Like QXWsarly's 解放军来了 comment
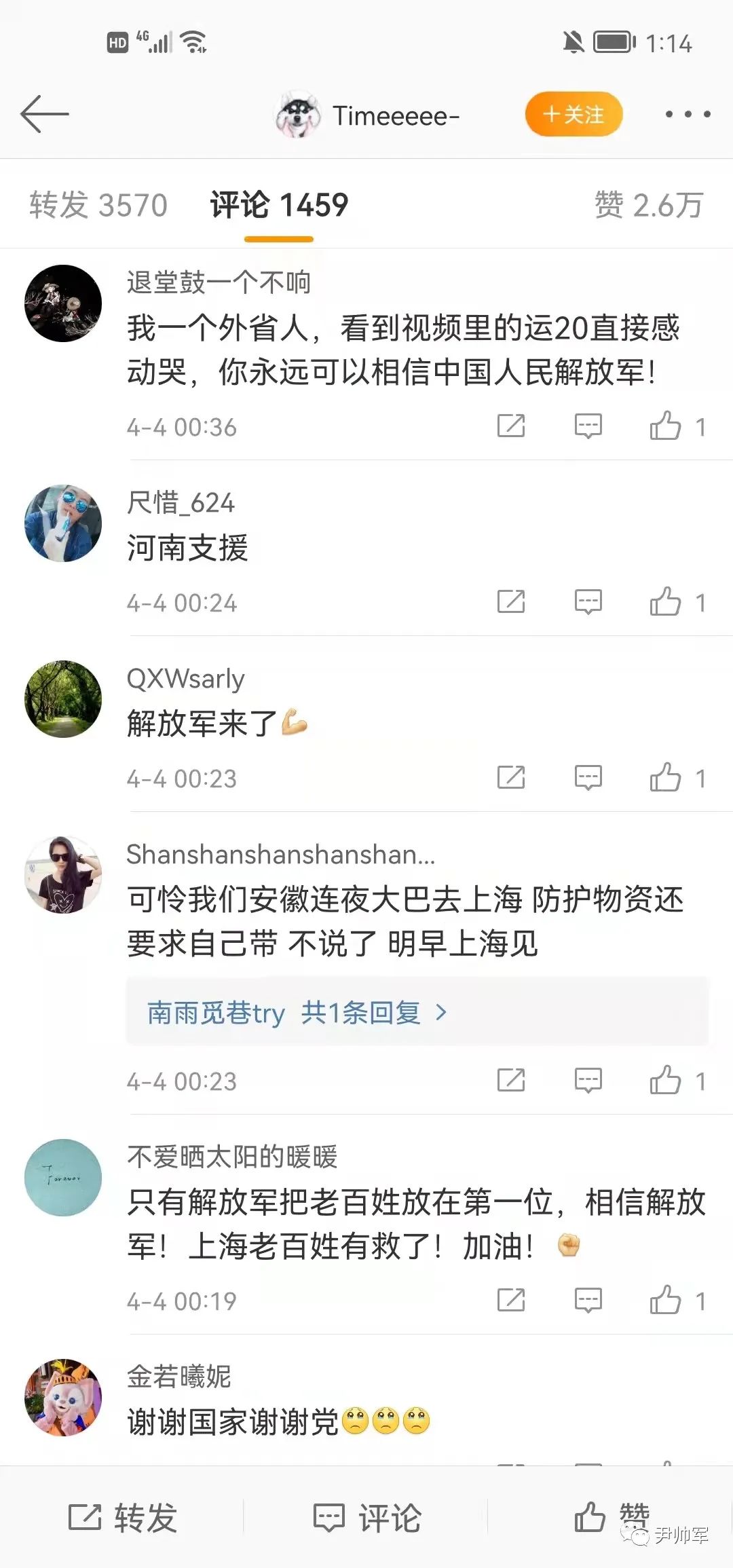This screenshot has width=733, height=1568. tap(666, 778)
